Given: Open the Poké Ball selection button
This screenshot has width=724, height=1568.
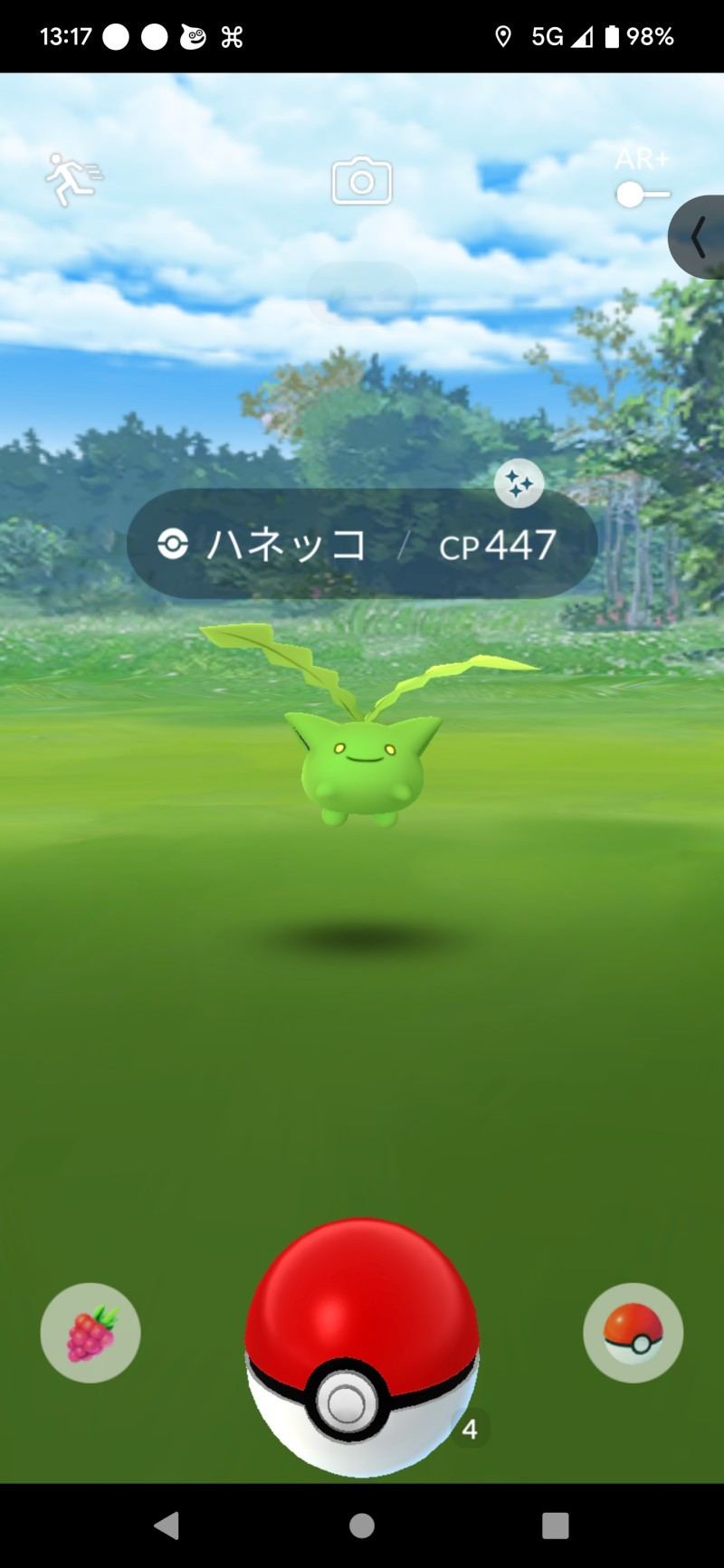Looking at the screenshot, I should [x=633, y=1332].
